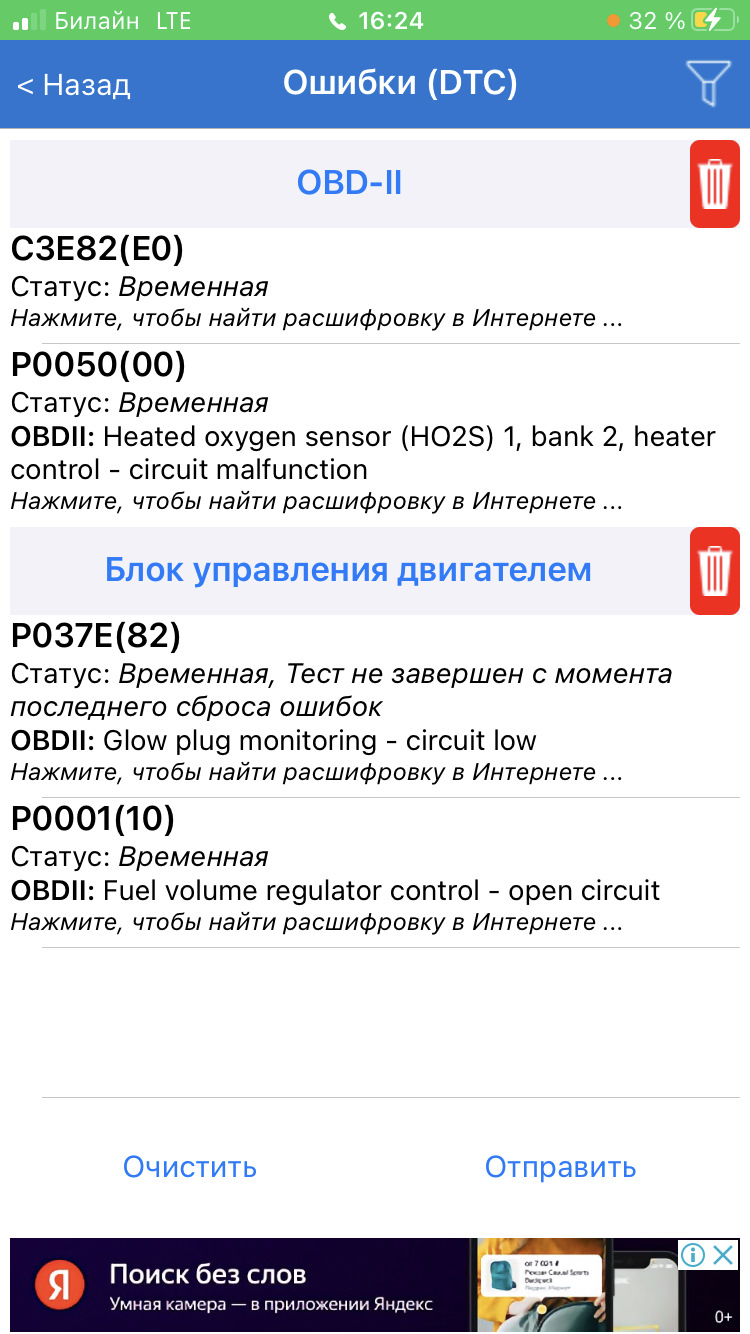Open details for P037E(82) glow plug error
The height and width of the screenshot is (1334, 750).
[x=92, y=636]
